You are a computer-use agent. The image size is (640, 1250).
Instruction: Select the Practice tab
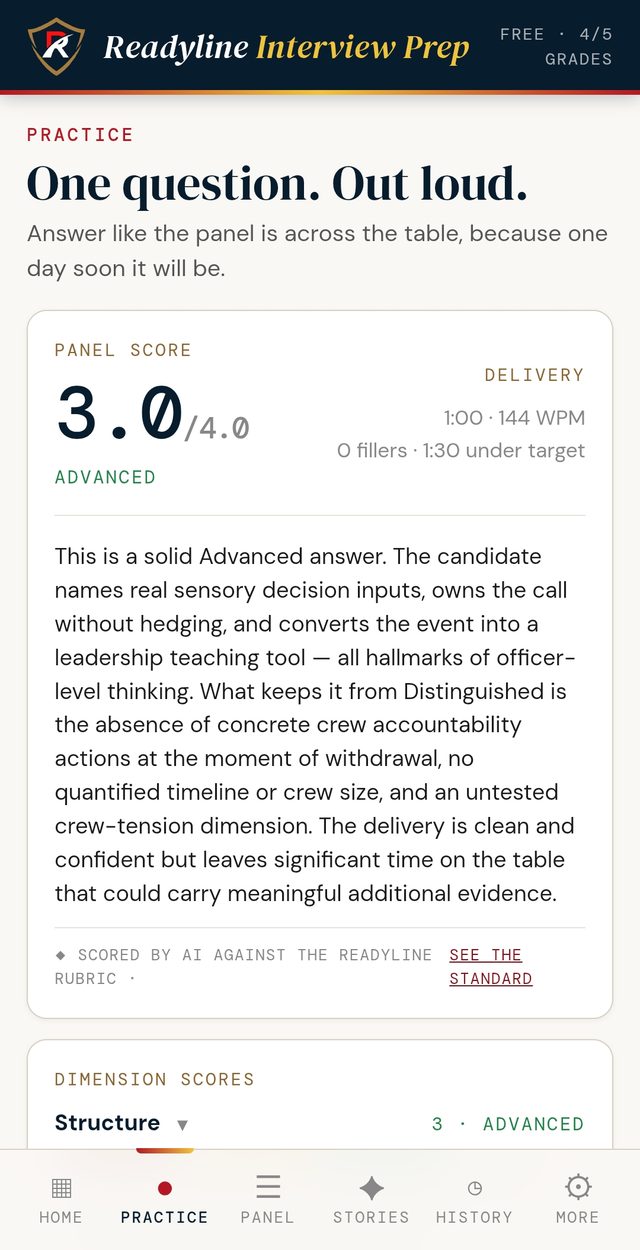pos(164,1200)
